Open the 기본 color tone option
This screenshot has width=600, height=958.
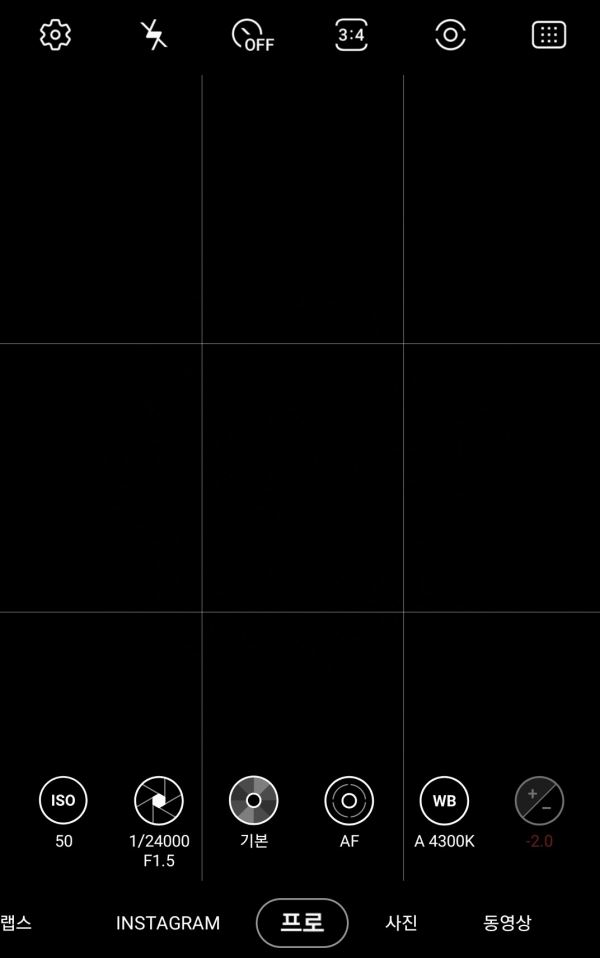coord(254,801)
